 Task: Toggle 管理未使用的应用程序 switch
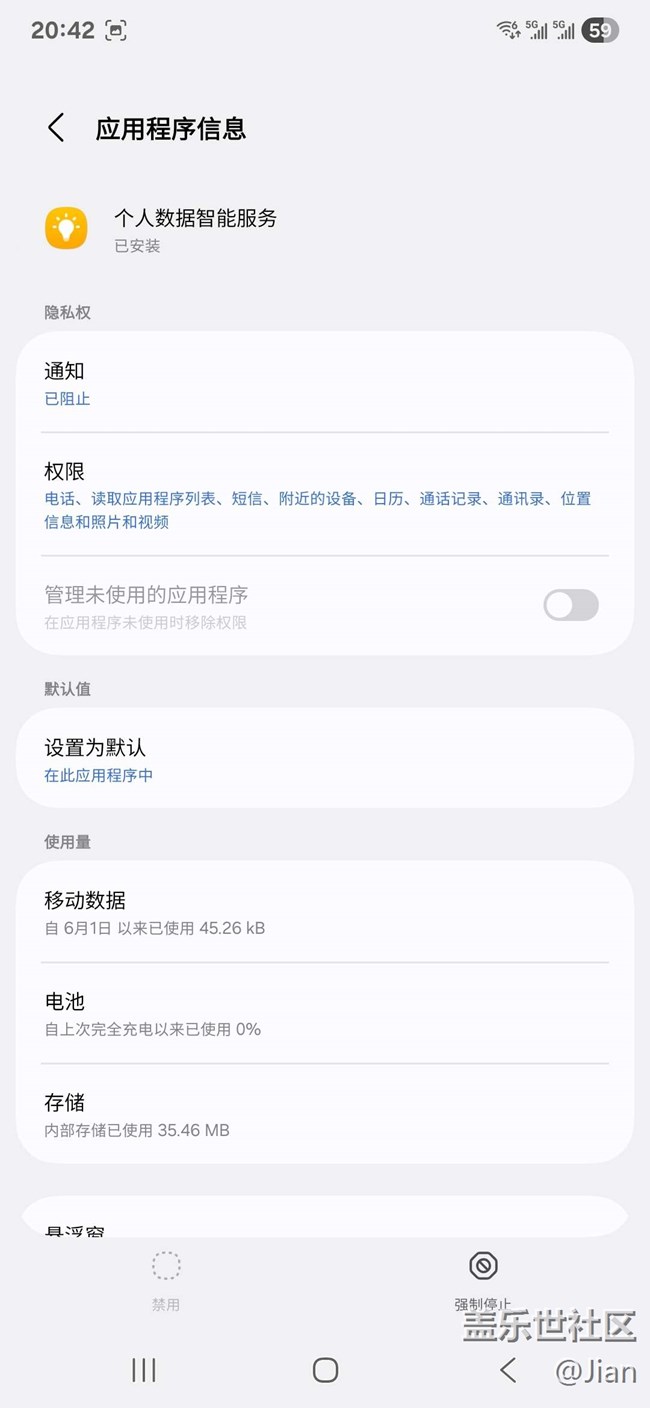point(570,605)
